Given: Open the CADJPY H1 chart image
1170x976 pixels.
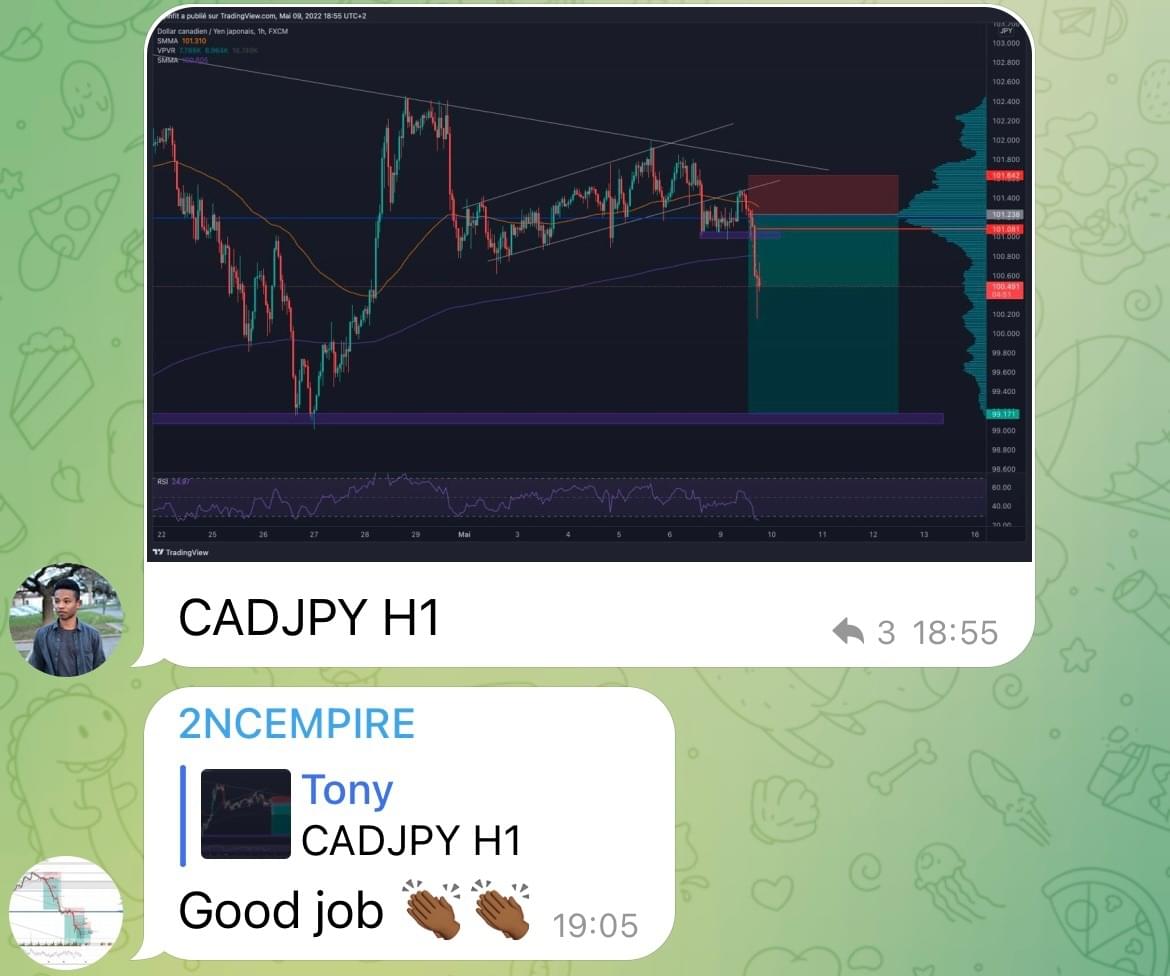Looking at the screenshot, I should 588,285.
